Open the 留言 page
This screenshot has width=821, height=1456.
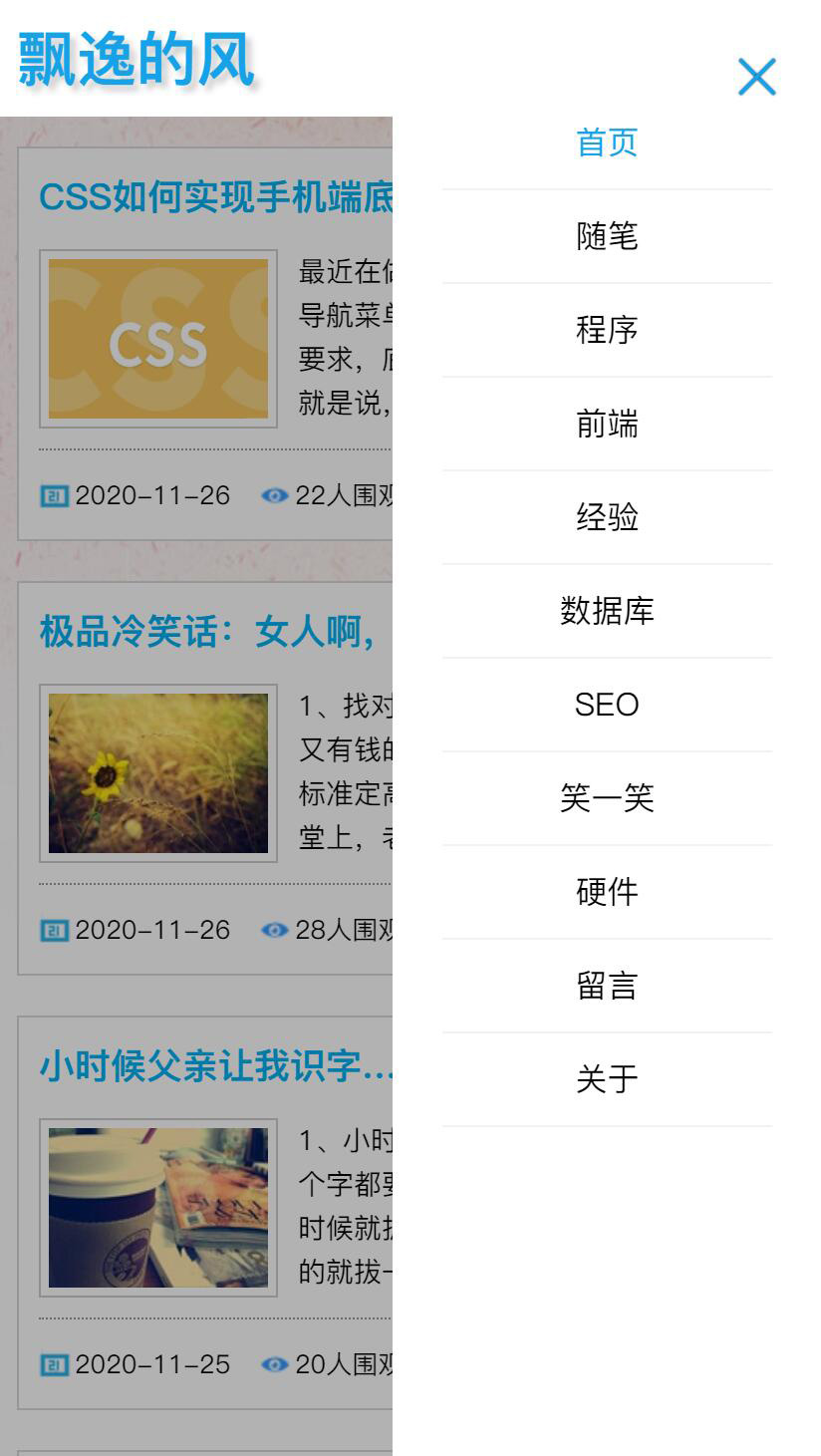(x=607, y=987)
